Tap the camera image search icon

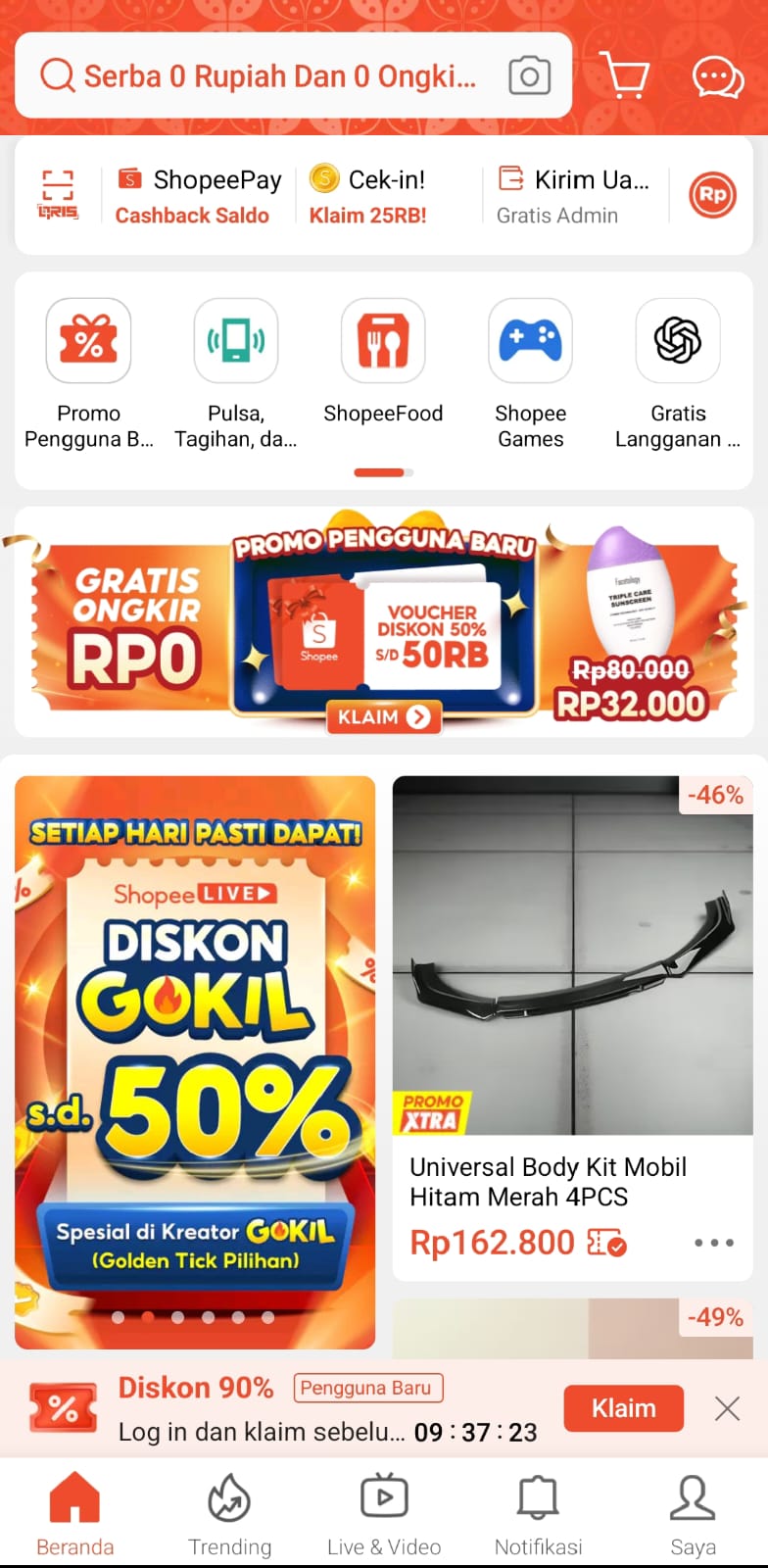(529, 75)
